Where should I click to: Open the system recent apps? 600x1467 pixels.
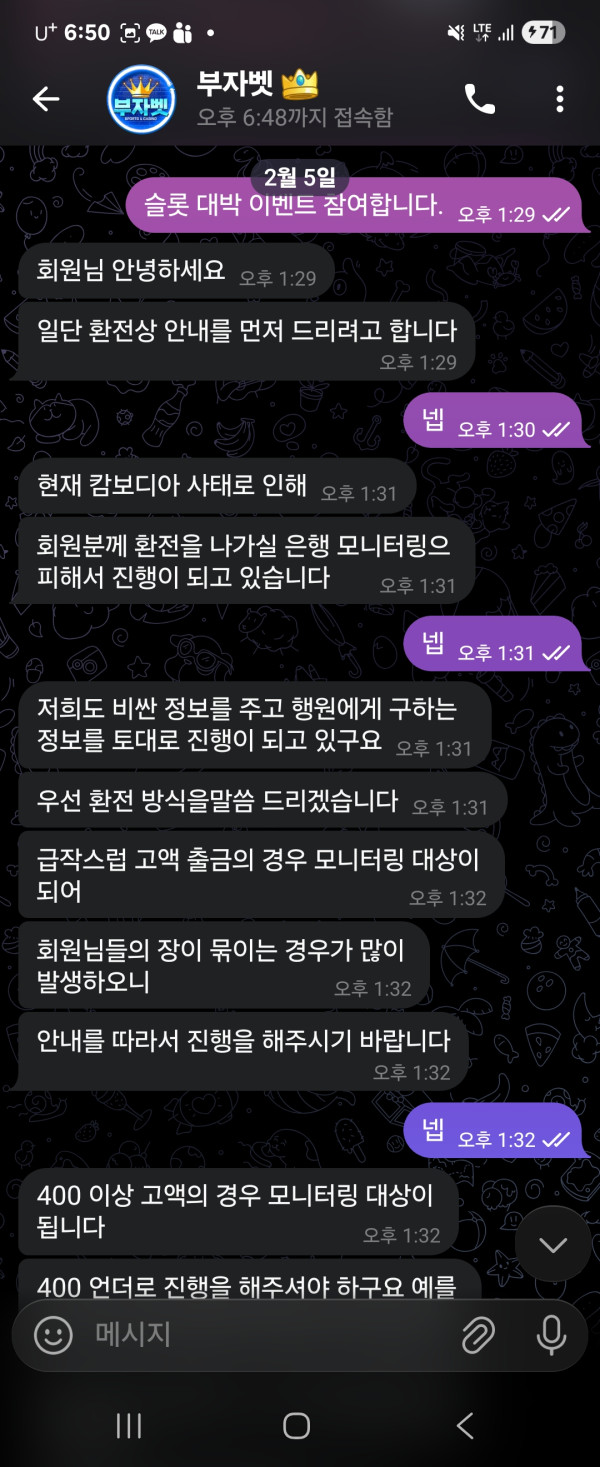click(x=129, y=1426)
